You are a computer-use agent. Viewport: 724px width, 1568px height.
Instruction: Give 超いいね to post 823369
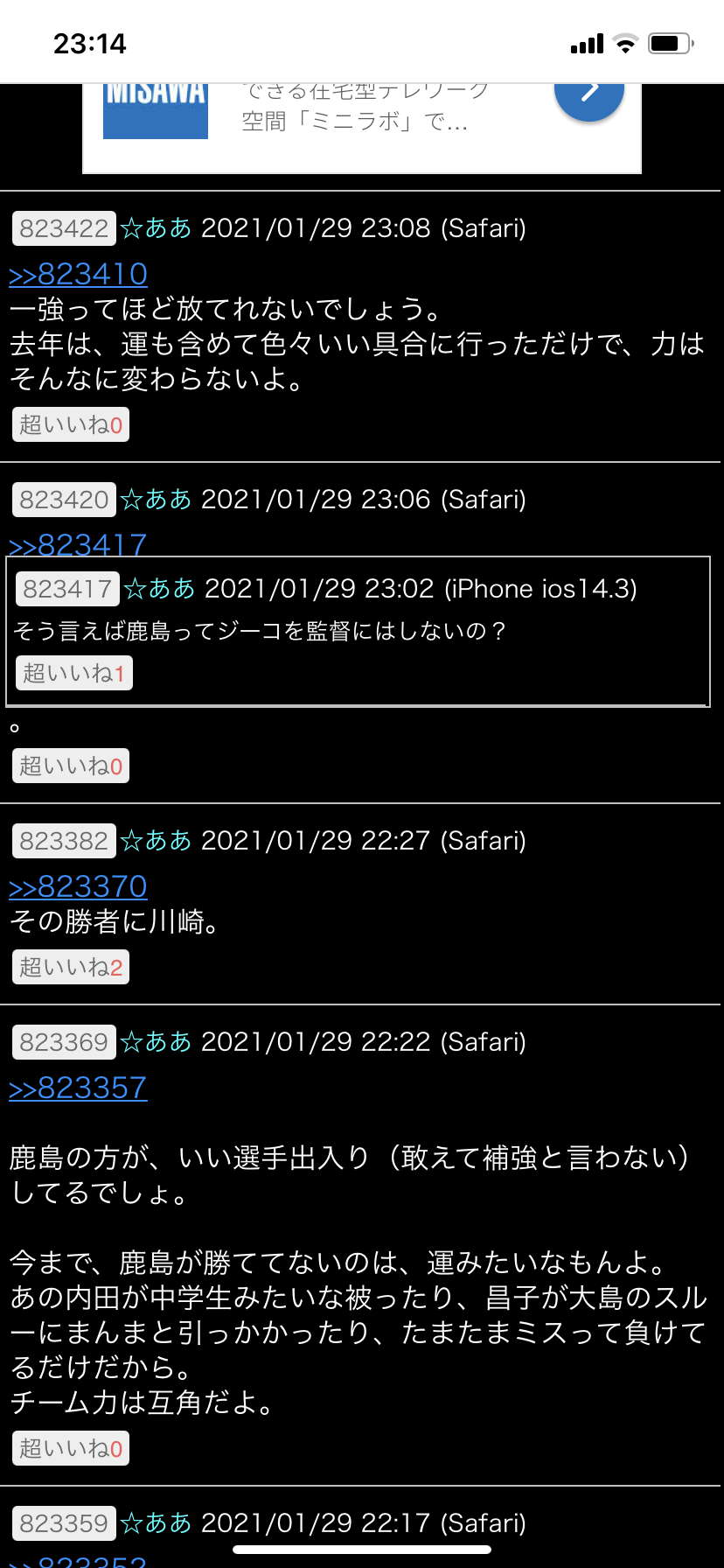[x=71, y=1448]
